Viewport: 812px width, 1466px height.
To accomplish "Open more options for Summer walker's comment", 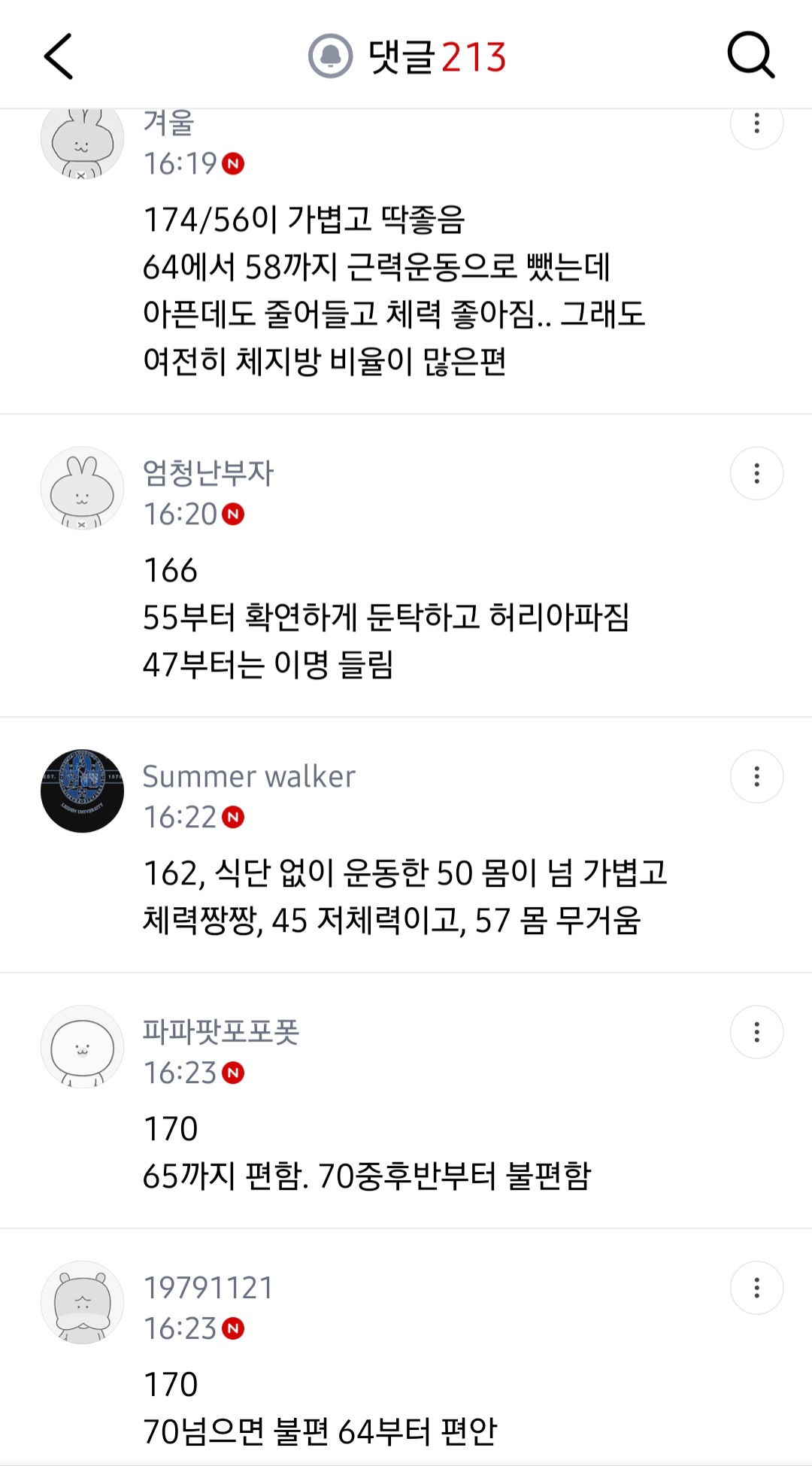I will [x=756, y=776].
